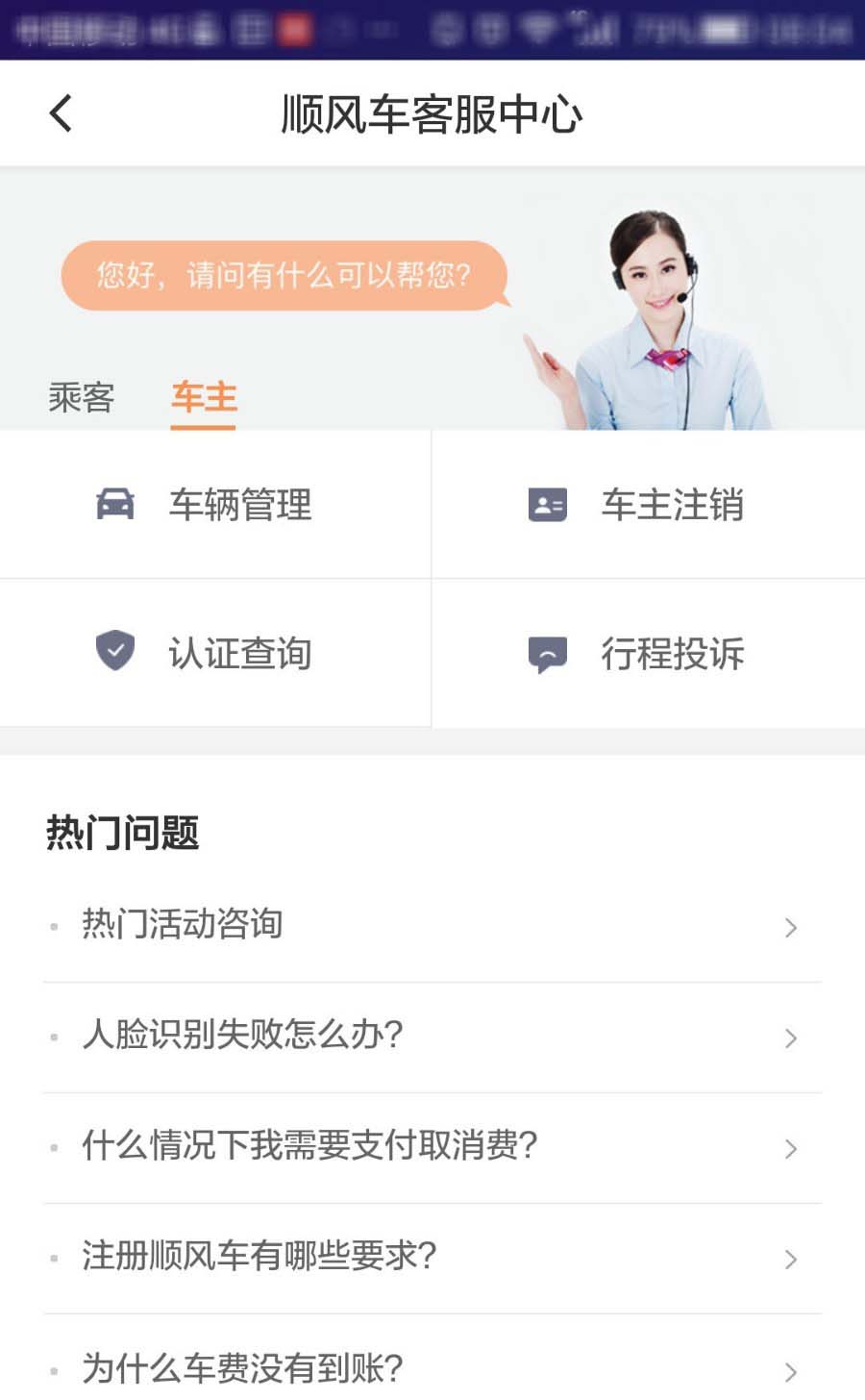Screen dimensions: 865x1400
Task: Open 为什么车费没有到账? question
Action: [432, 1366]
